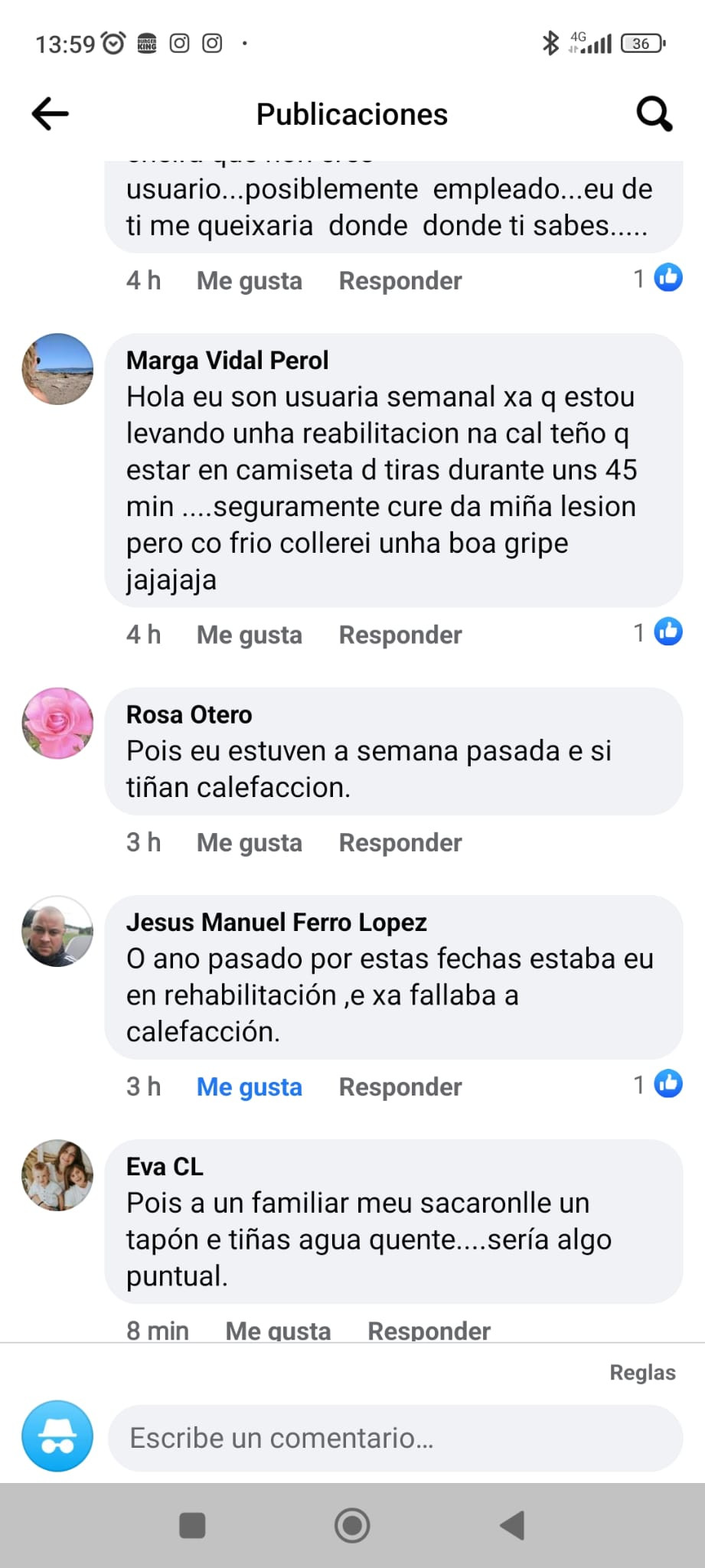The width and height of the screenshot is (705, 1568).
Task: Tap the Escribe un comentario field
Action: [394, 1438]
